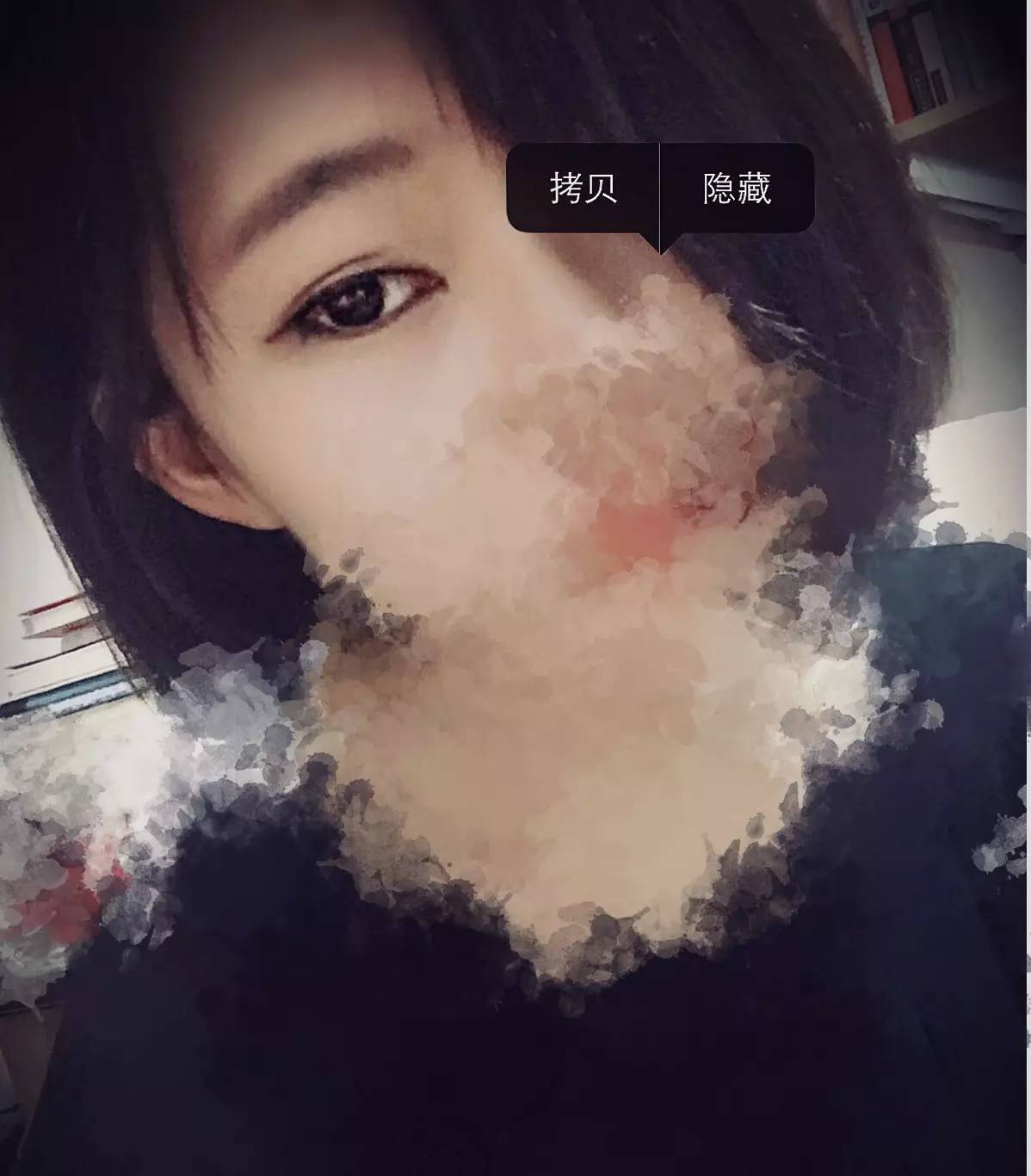This screenshot has width=1031, height=1176.
Task: Select 隐藏 to hide the photo
Action: (737, 188)
